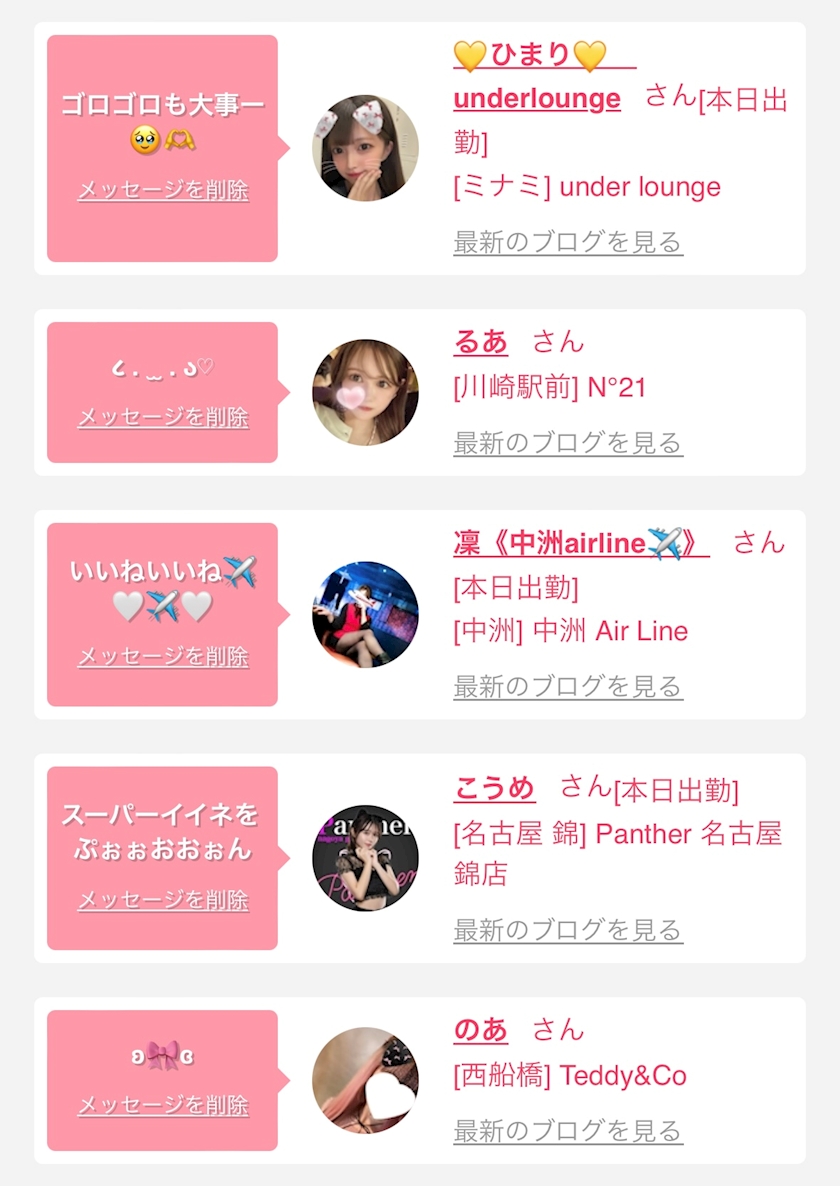Open のあ's profile photo
840x1186 pixels.
(365, 1080)
